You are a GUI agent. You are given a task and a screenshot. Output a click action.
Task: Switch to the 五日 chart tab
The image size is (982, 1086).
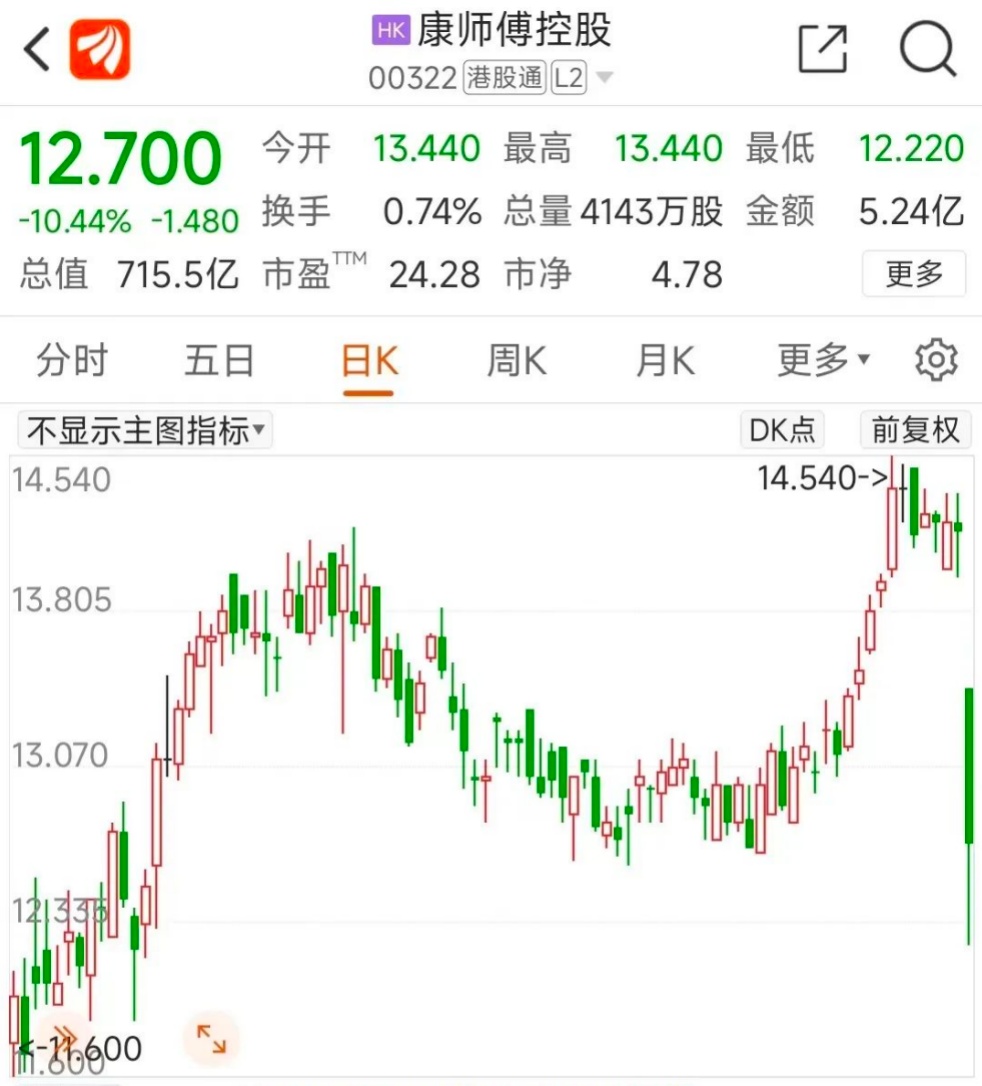219,361
